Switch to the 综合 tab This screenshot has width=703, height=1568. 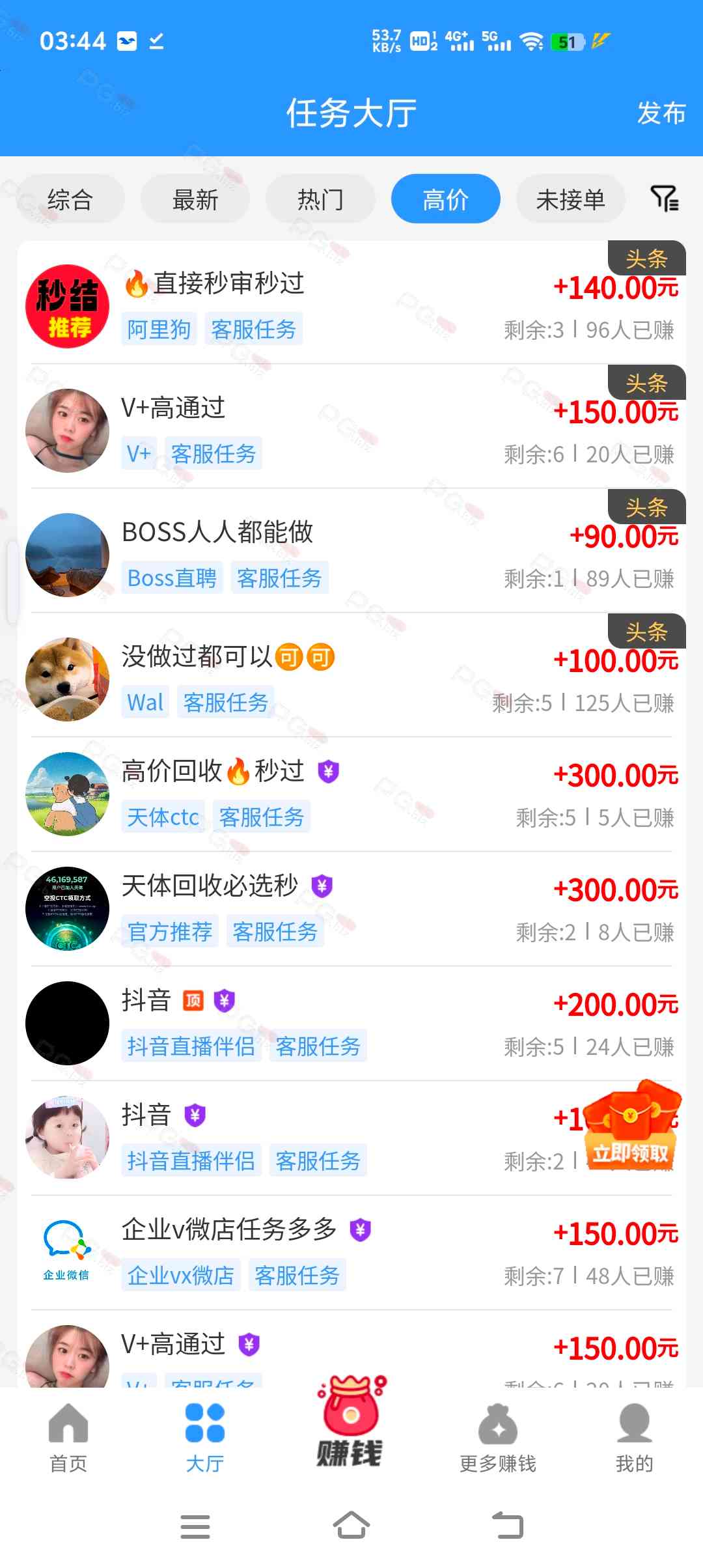coord(70,199)
